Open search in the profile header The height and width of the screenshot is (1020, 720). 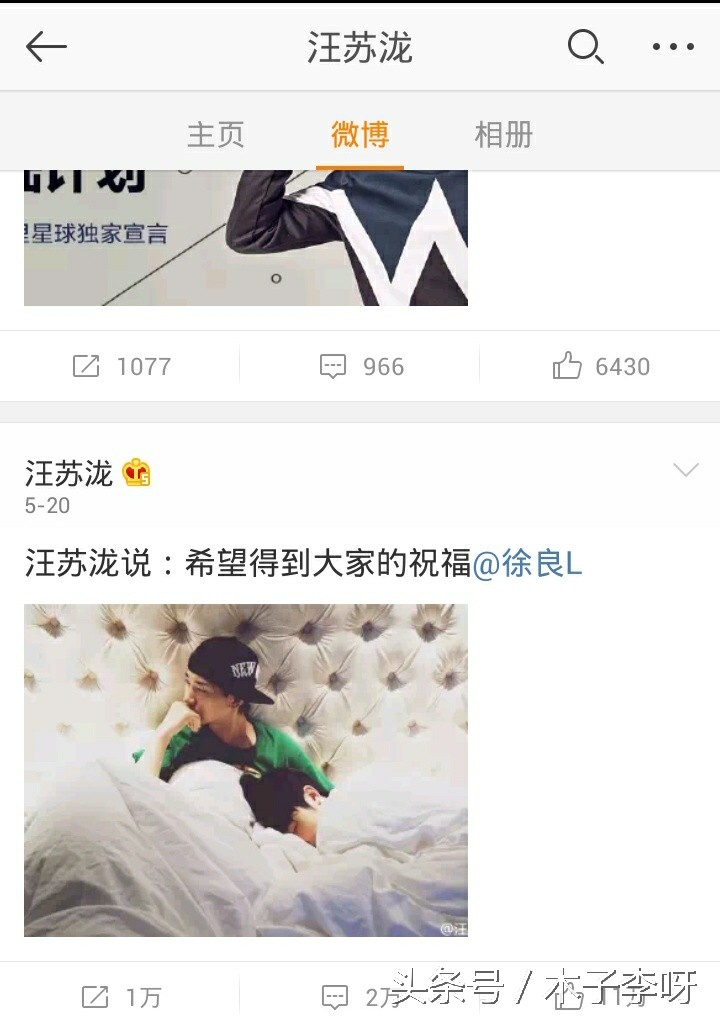click(585, 47)
